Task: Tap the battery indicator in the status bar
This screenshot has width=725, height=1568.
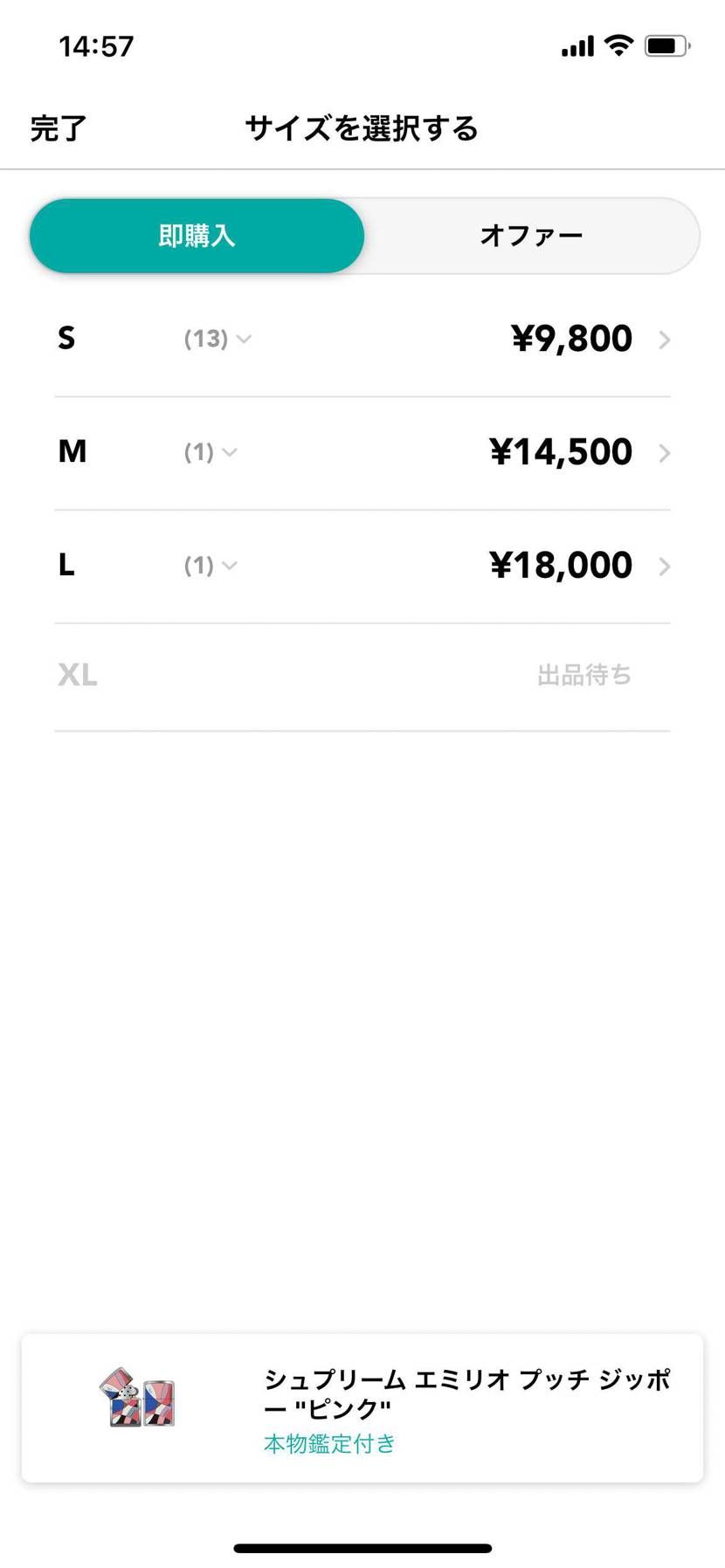Action: point(666,45)
